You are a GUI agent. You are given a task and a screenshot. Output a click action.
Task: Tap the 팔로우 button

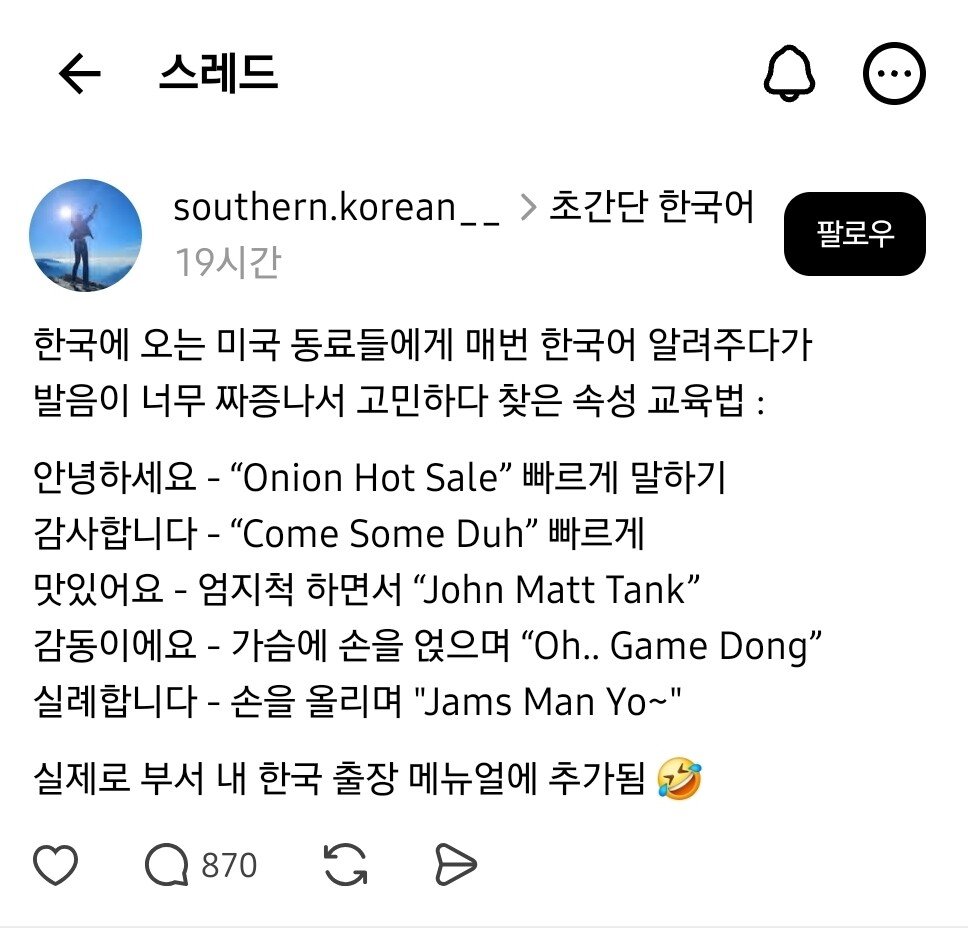[x=854, y=234]
